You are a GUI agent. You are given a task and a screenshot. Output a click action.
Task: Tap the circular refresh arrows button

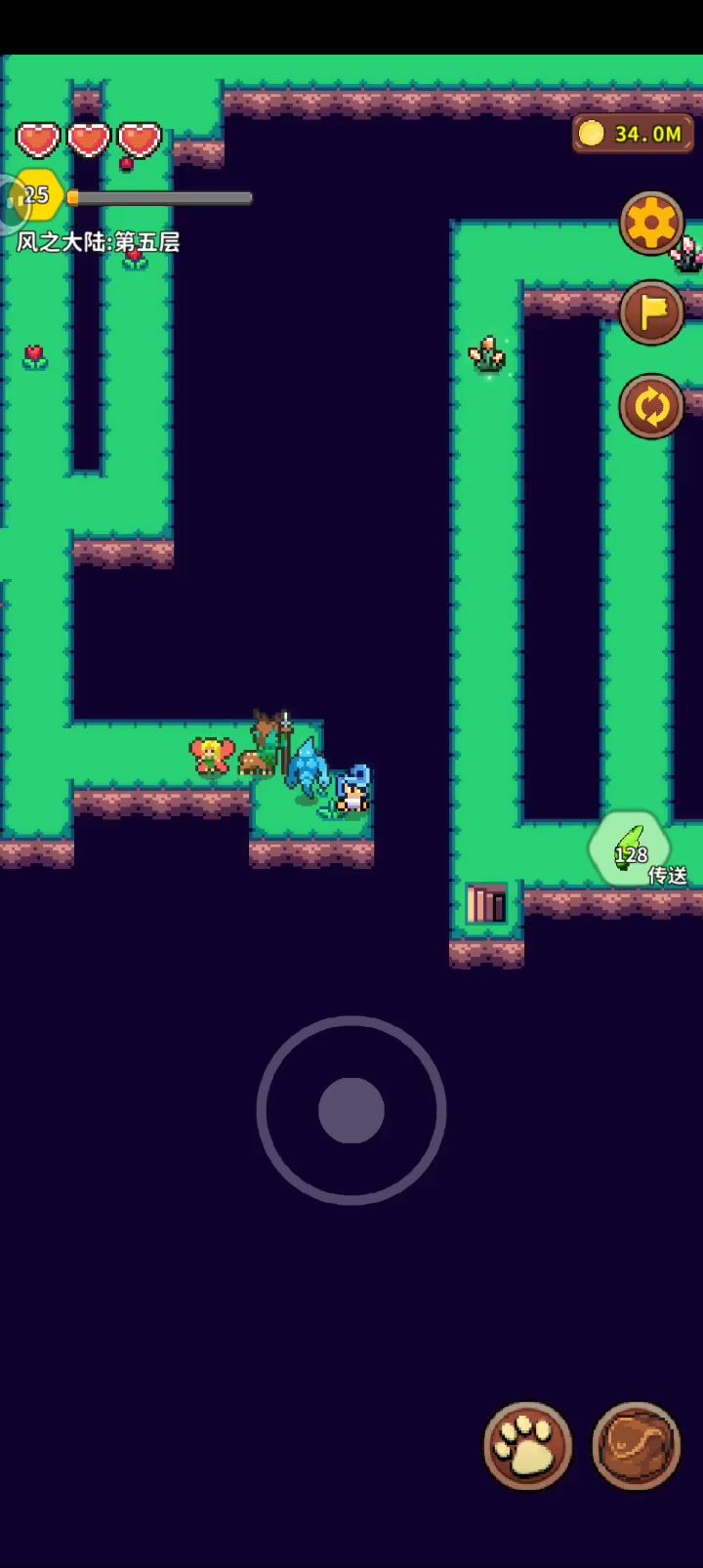pos(651,405)
